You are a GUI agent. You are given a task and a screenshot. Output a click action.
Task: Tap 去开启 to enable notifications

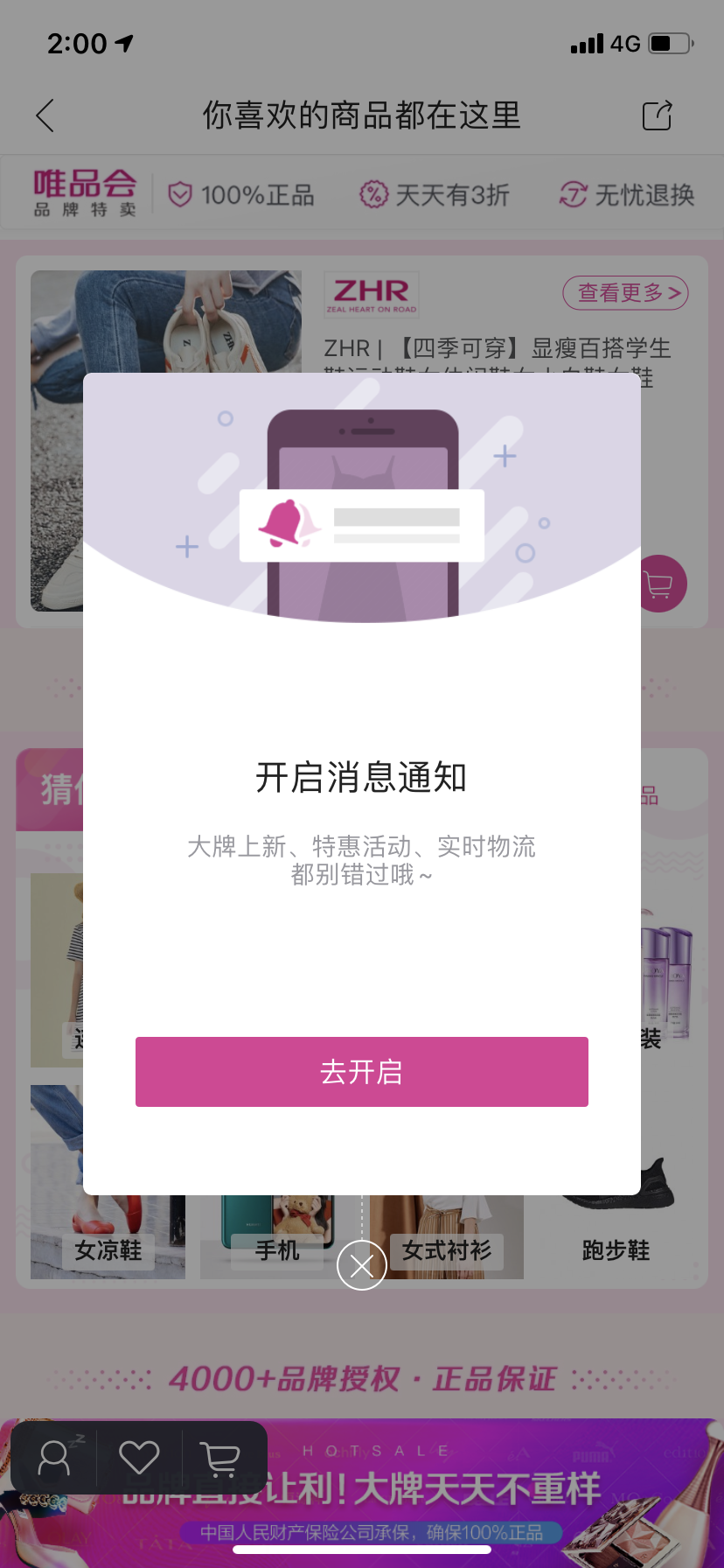361,1072
